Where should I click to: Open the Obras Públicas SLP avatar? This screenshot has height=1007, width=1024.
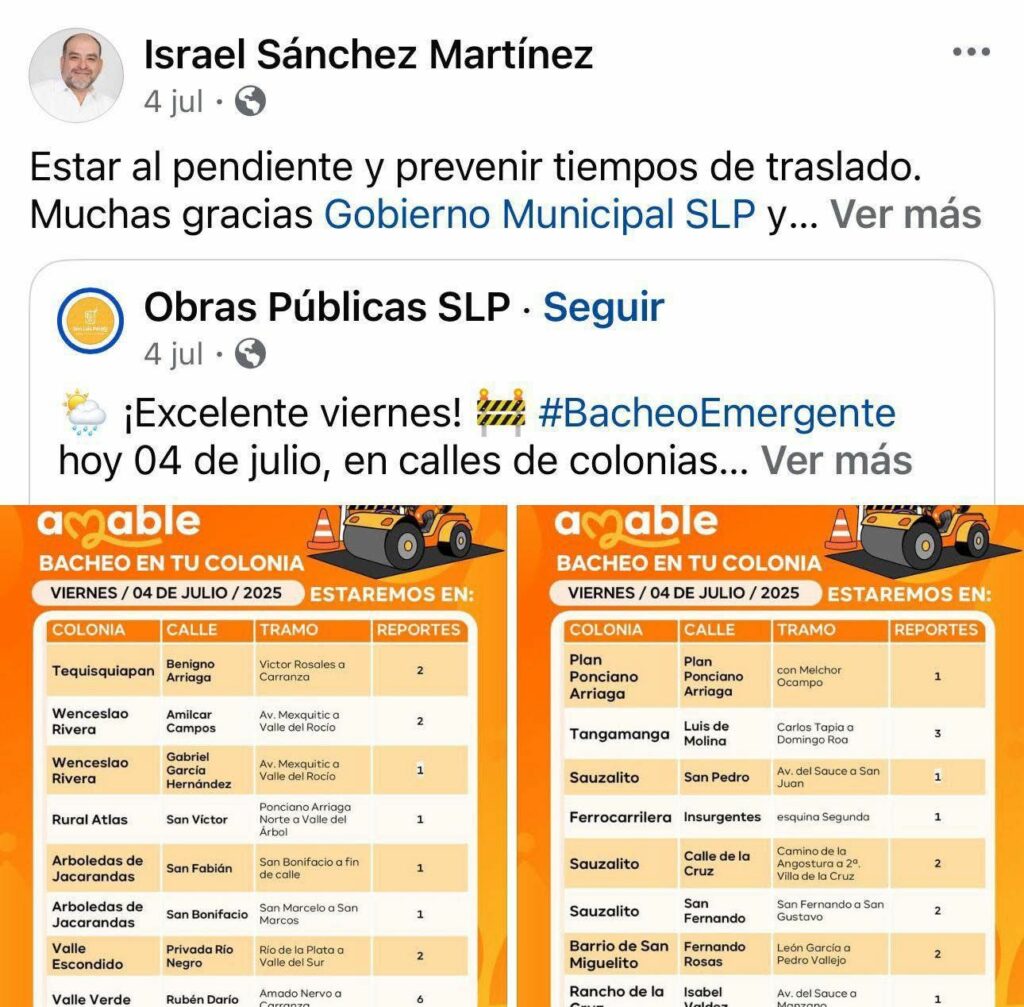click(90, 322)
